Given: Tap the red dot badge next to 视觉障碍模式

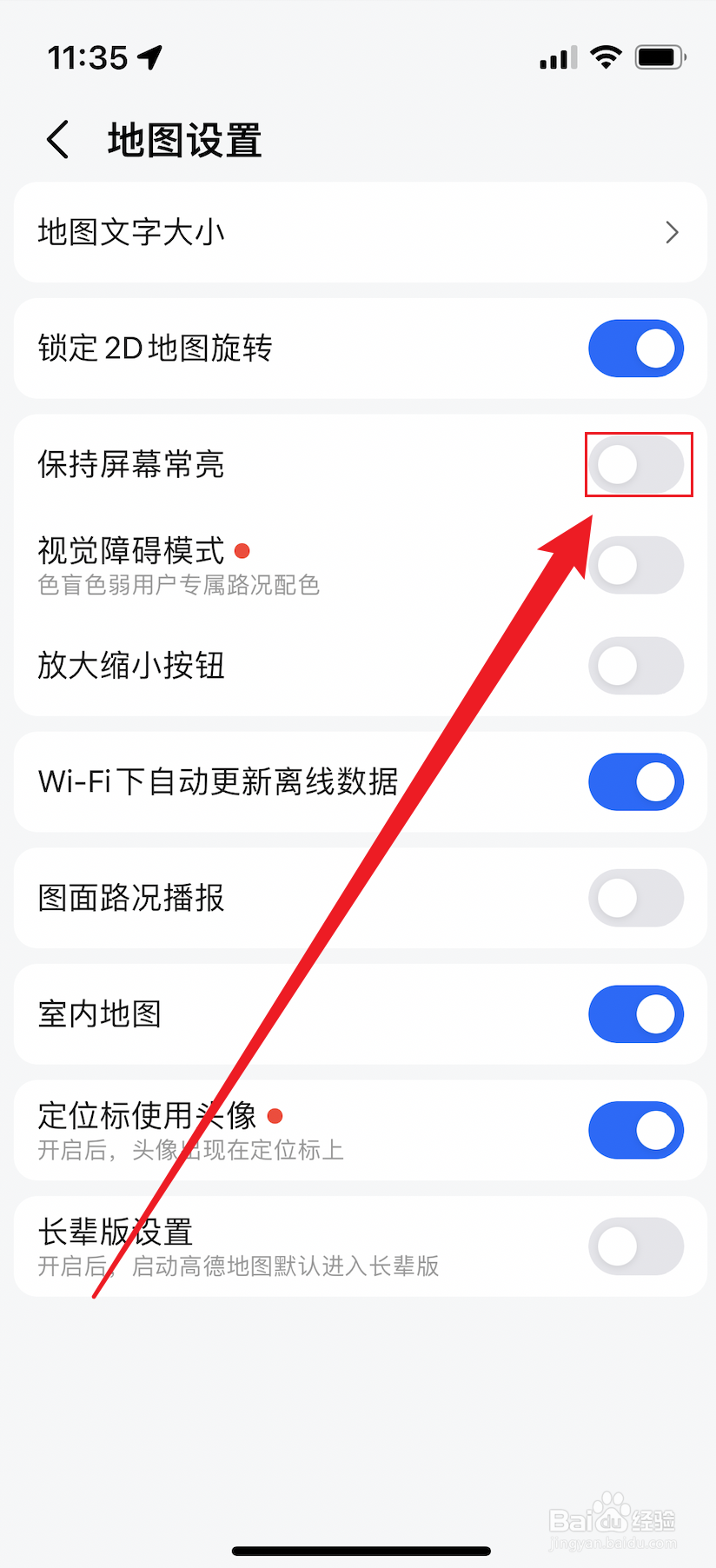Looking at the screenshot, I should [242, 550].
